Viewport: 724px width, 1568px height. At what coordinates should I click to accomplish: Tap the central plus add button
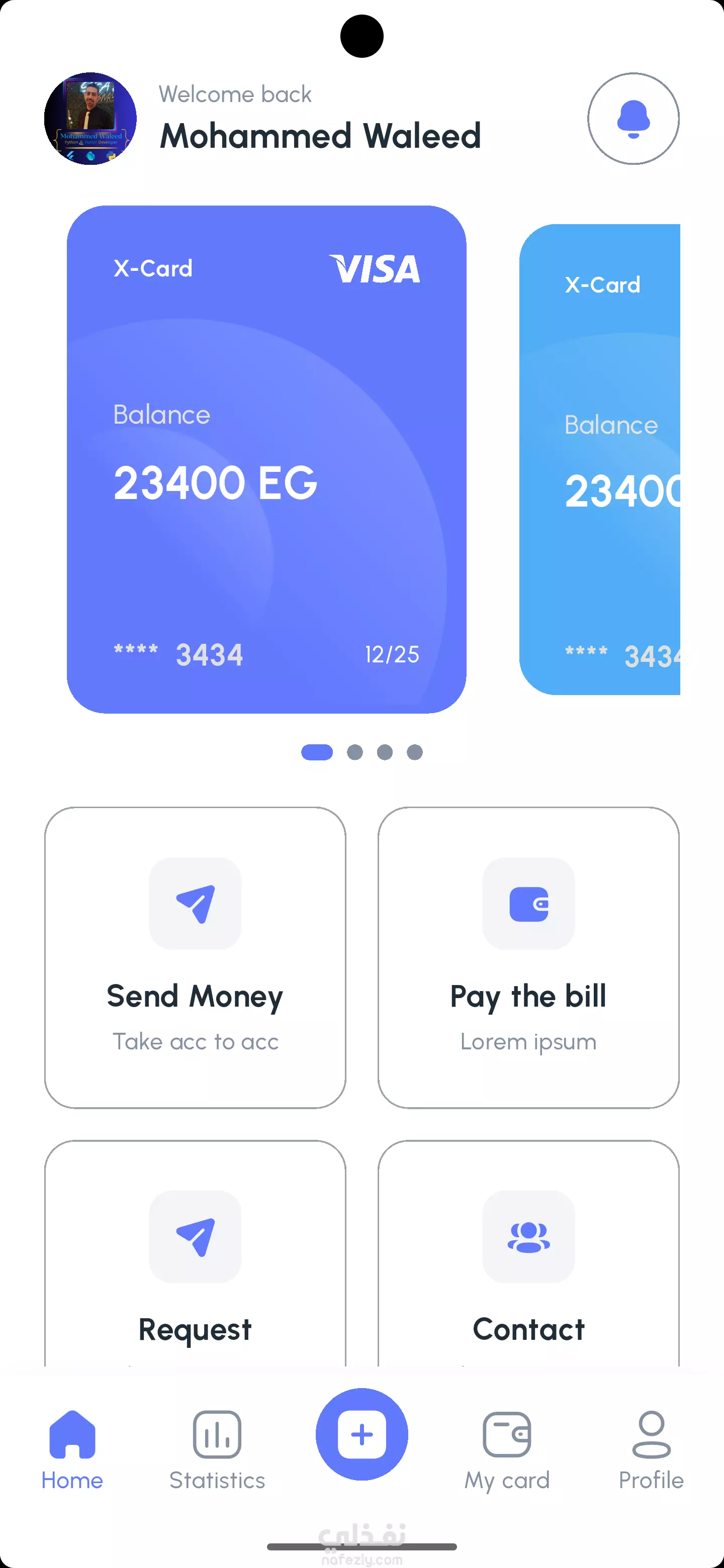pyautogui.click(x=361, y=1434)
